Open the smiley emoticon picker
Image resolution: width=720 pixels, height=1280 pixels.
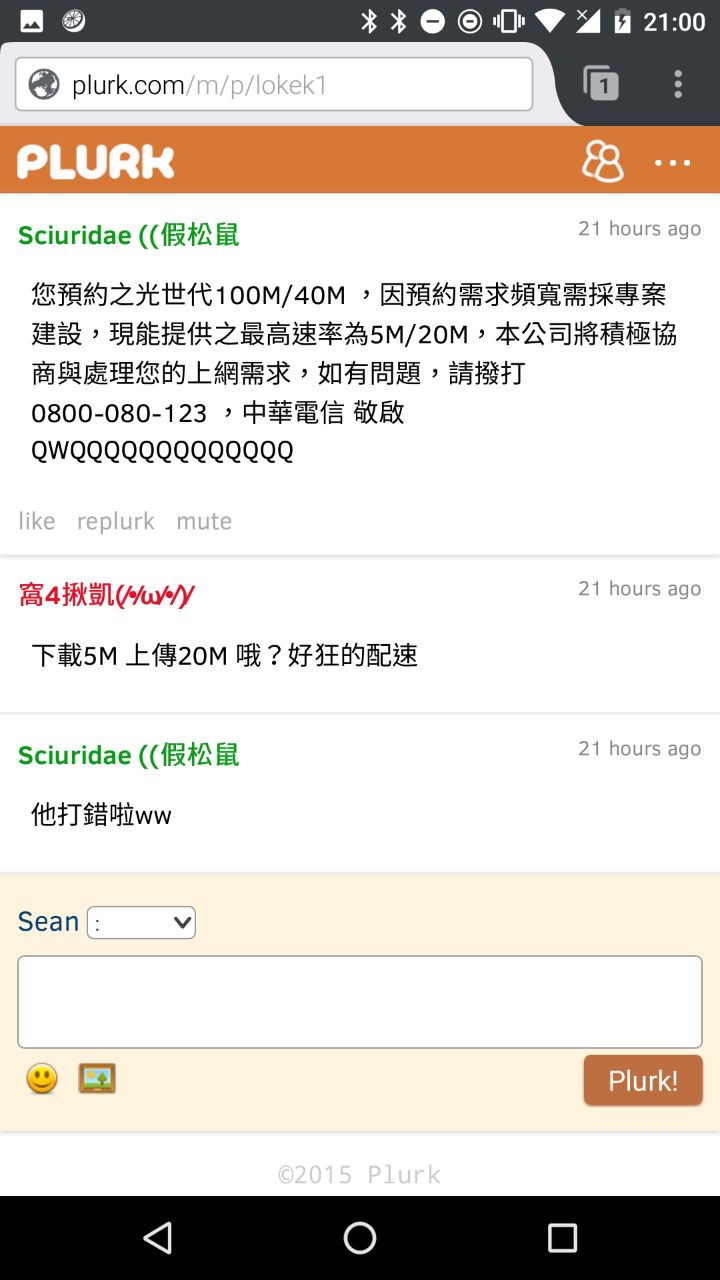click(x=42, y=1078)
